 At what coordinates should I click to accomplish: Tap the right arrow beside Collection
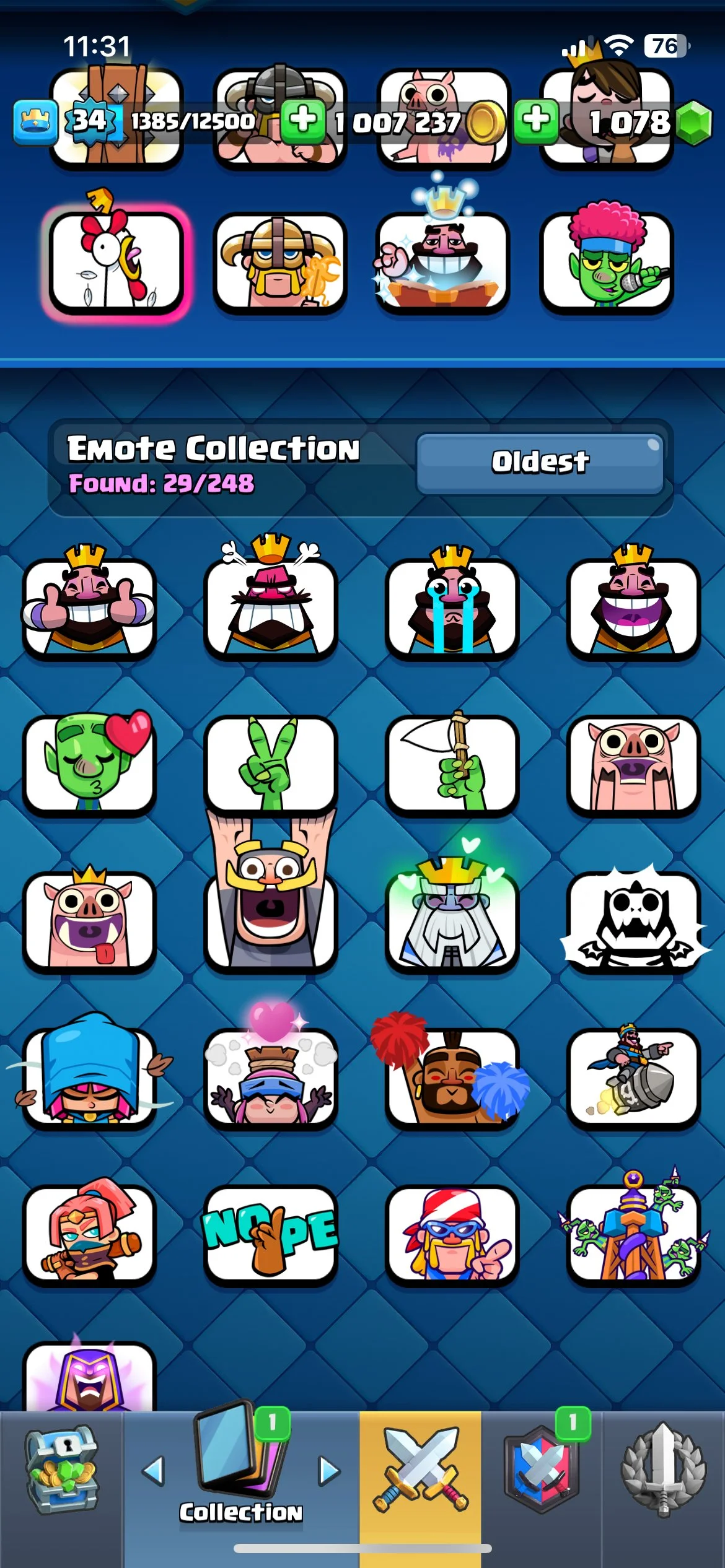pyautogui.click(x=329, y=1470)
